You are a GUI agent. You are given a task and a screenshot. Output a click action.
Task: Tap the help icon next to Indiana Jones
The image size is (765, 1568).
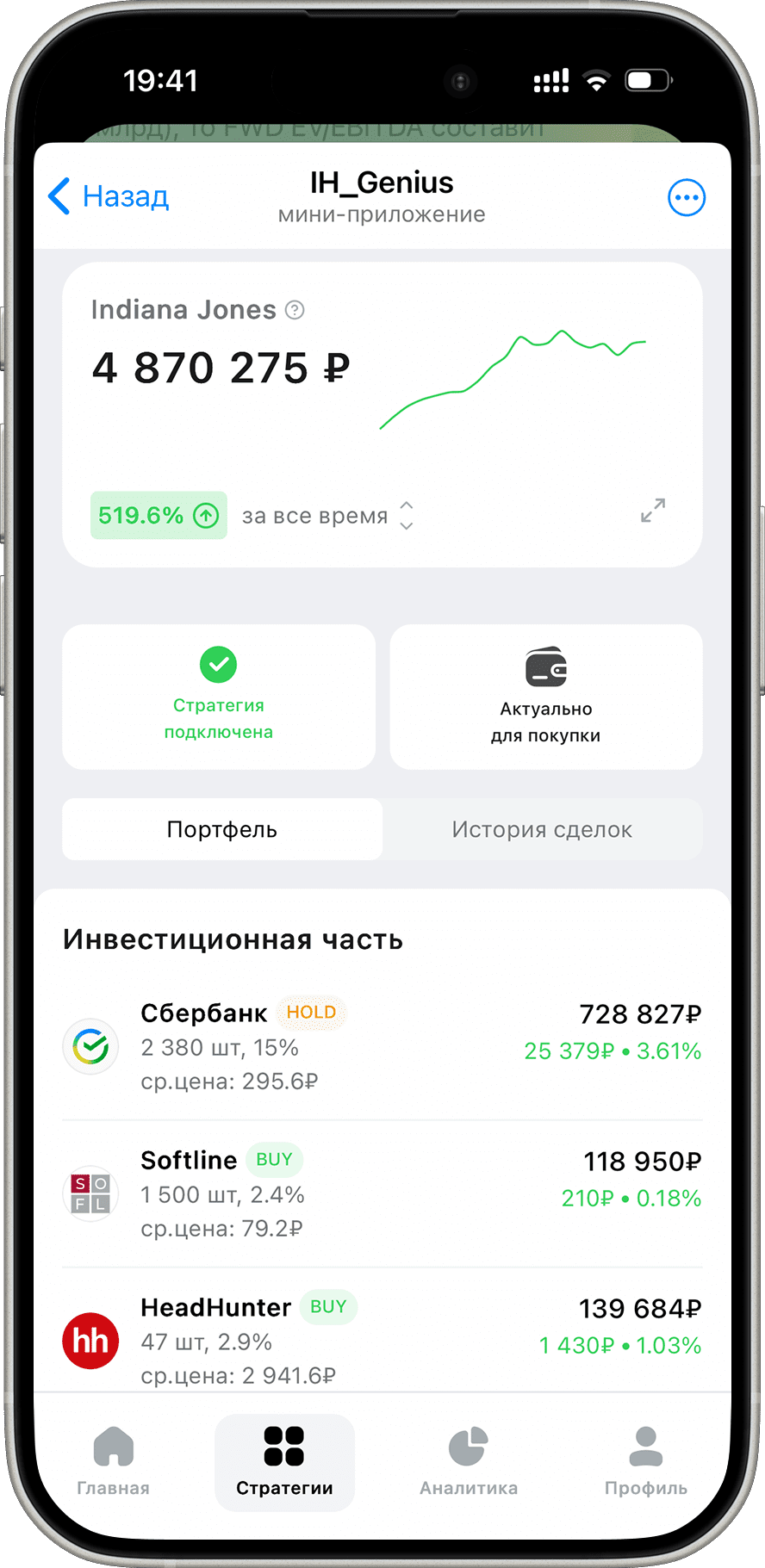(x=295, y=310)
